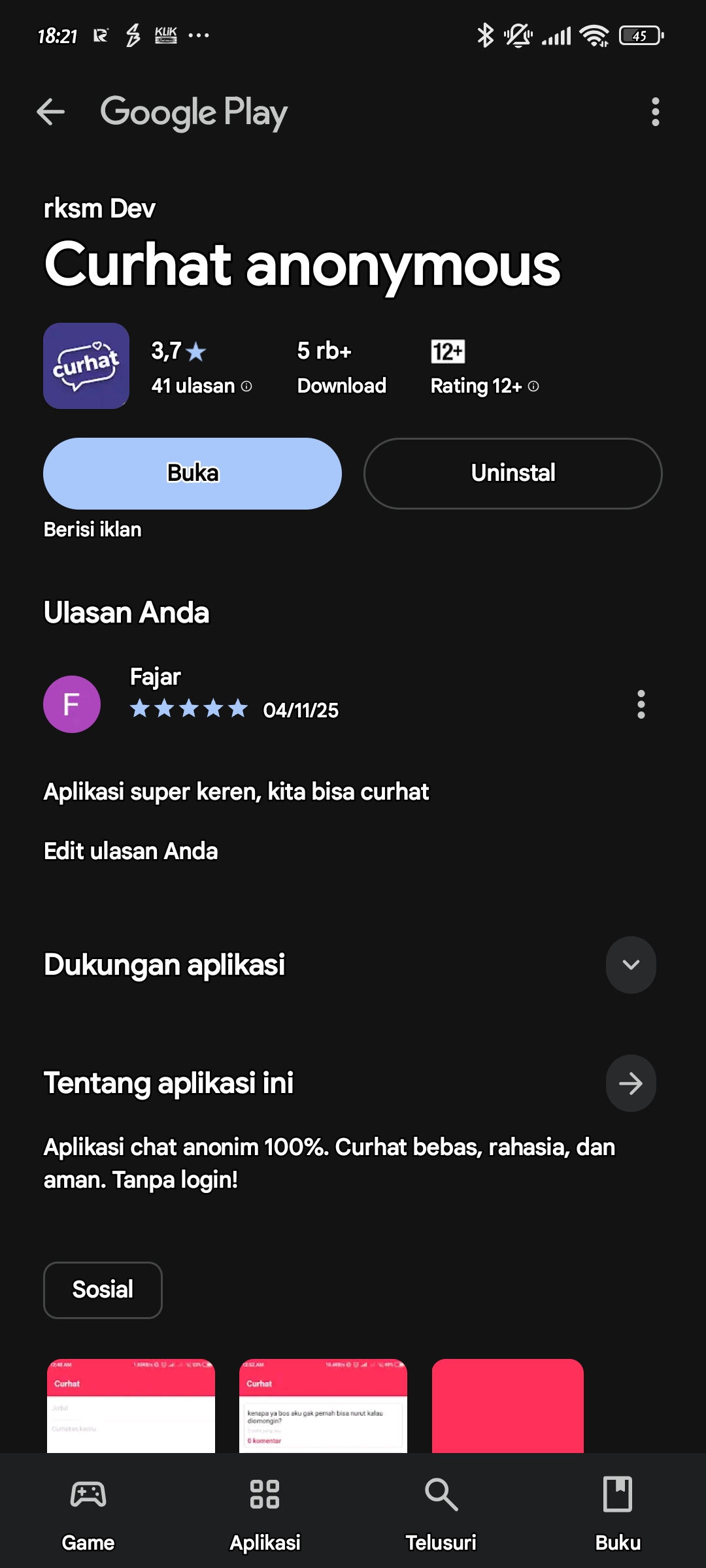This screenshot has height=1568, width=706.
Task: Select the Sosial category chip
Action: 103,1290
